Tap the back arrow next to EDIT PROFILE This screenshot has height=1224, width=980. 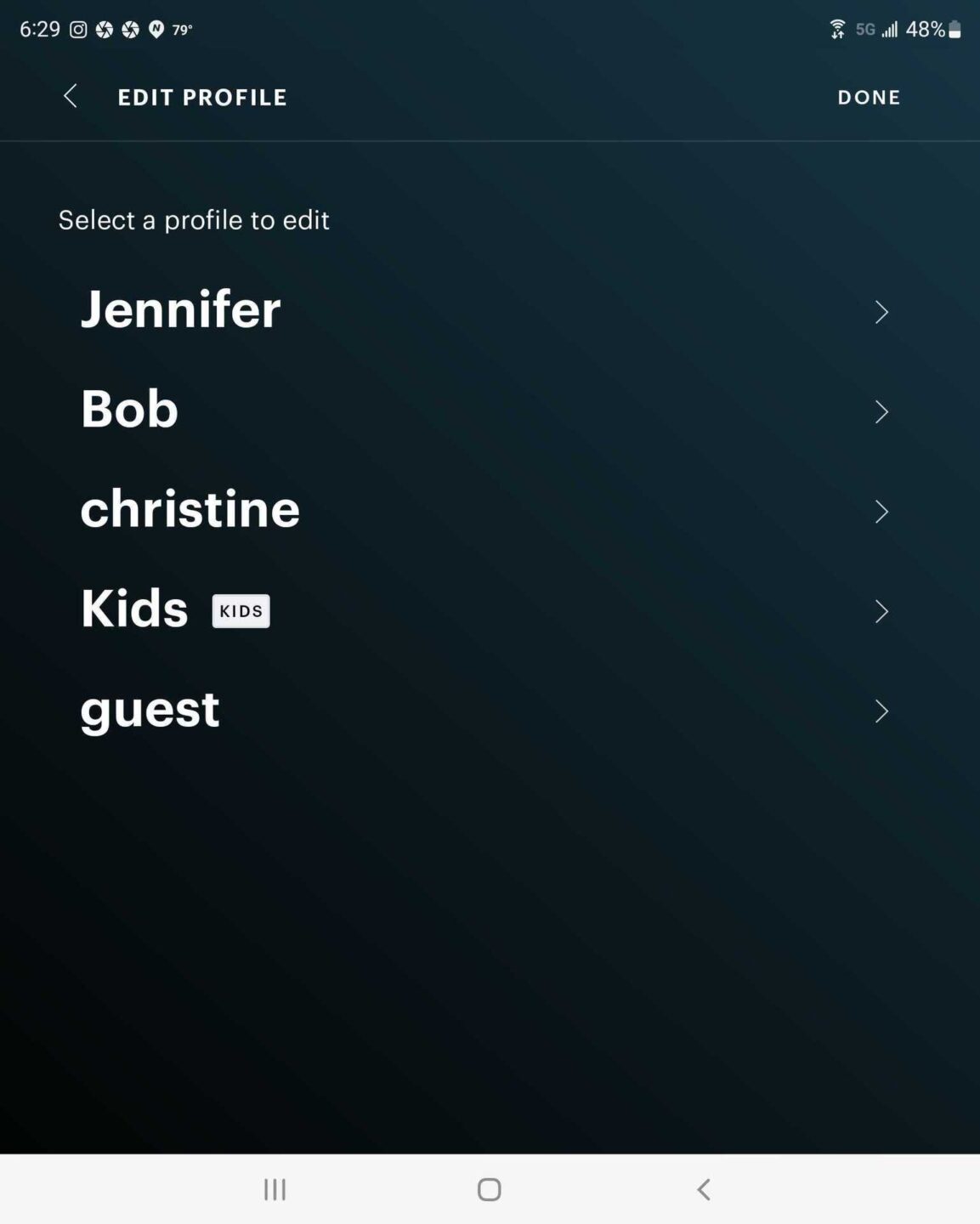[71, 97]
